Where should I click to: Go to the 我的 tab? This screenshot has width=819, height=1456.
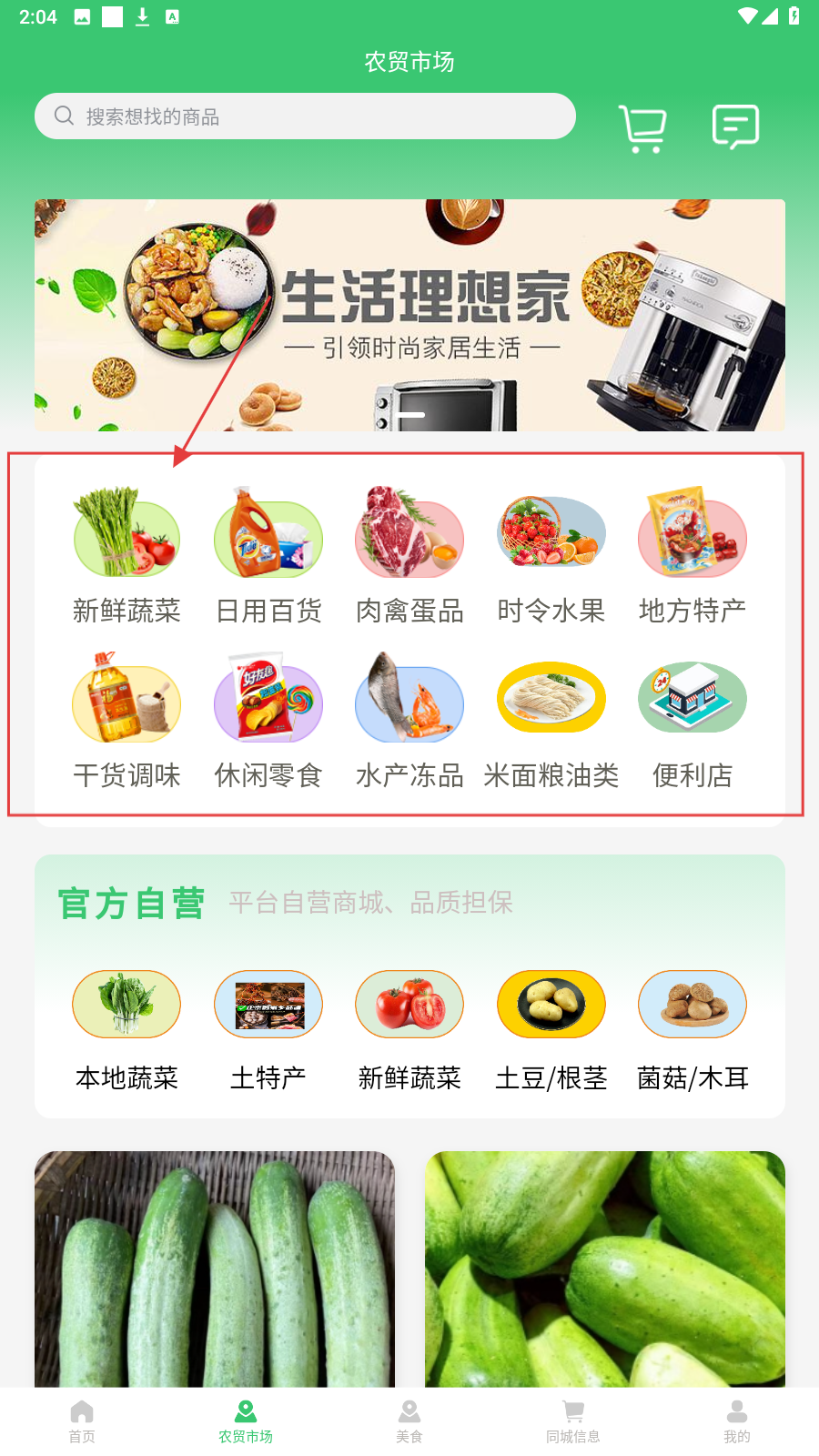tap(737, 1421)
